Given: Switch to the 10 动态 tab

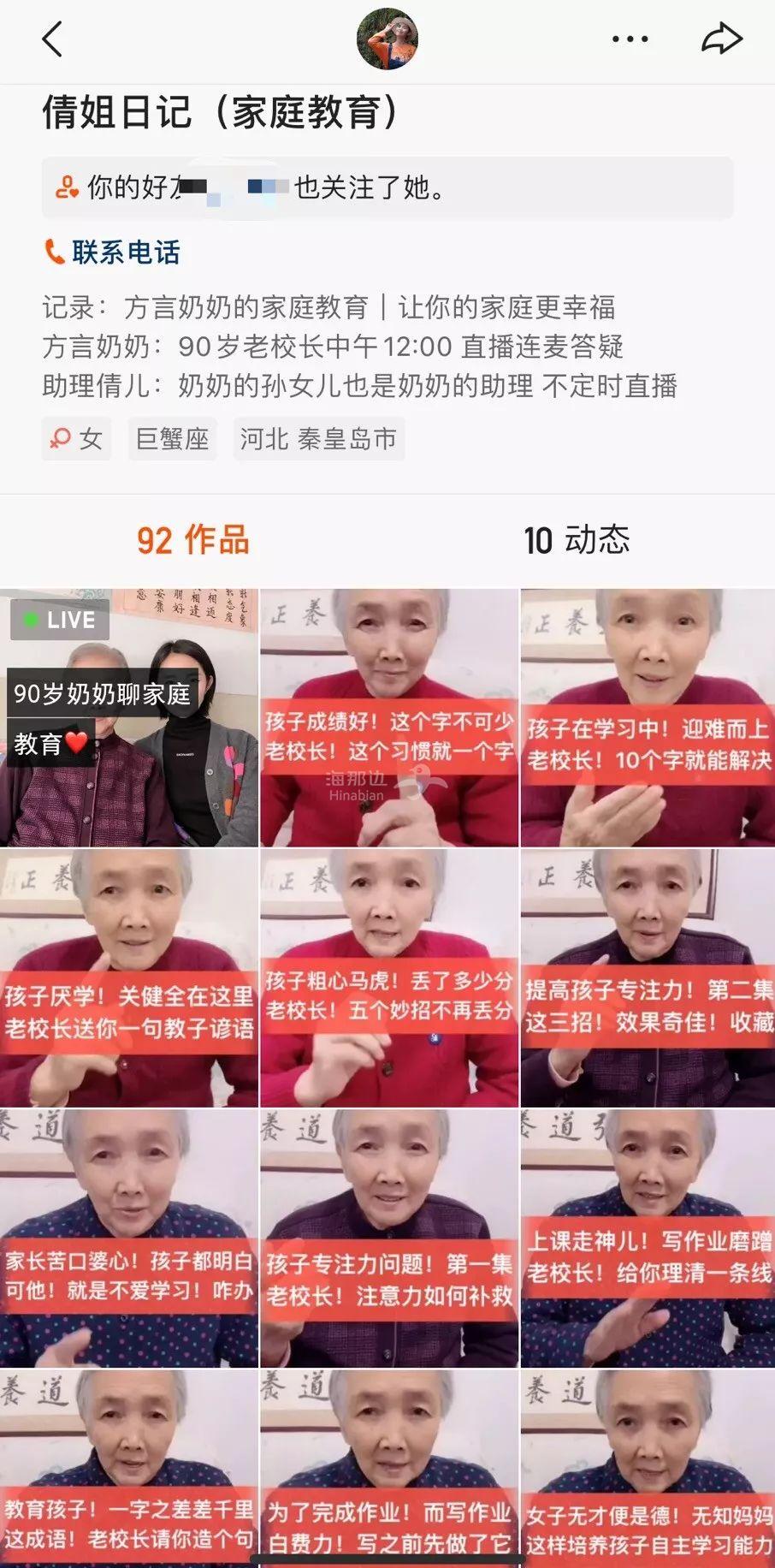Looking at the screenshot, I should click(577, 540).
